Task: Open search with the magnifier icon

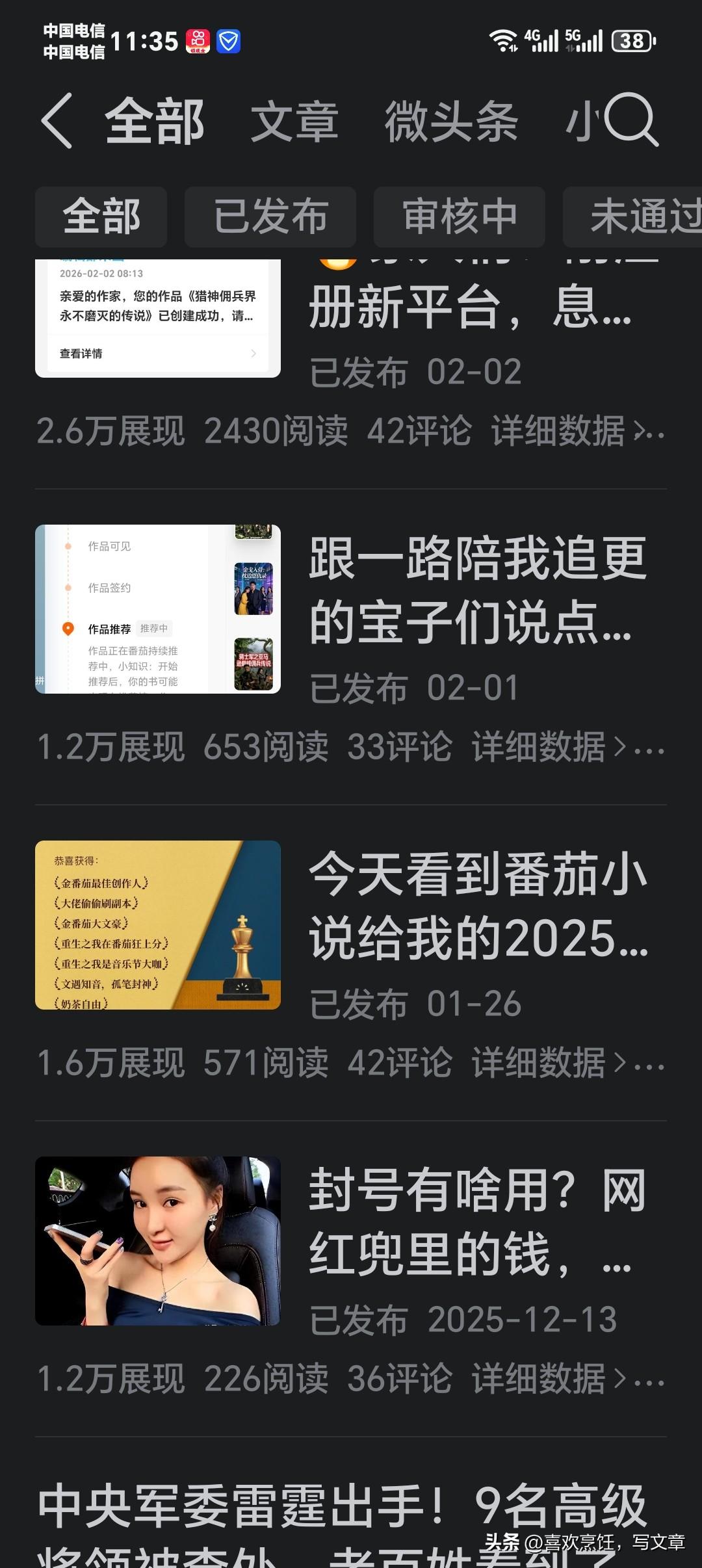Action: pyautogui.click(x=629, y=121)
